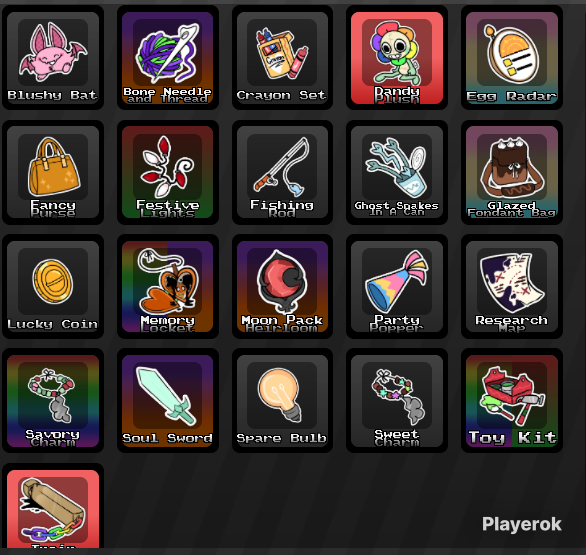Screen dimensions: 586x555
Task: Select the Sweet Charm item
Action: (397, 401)
